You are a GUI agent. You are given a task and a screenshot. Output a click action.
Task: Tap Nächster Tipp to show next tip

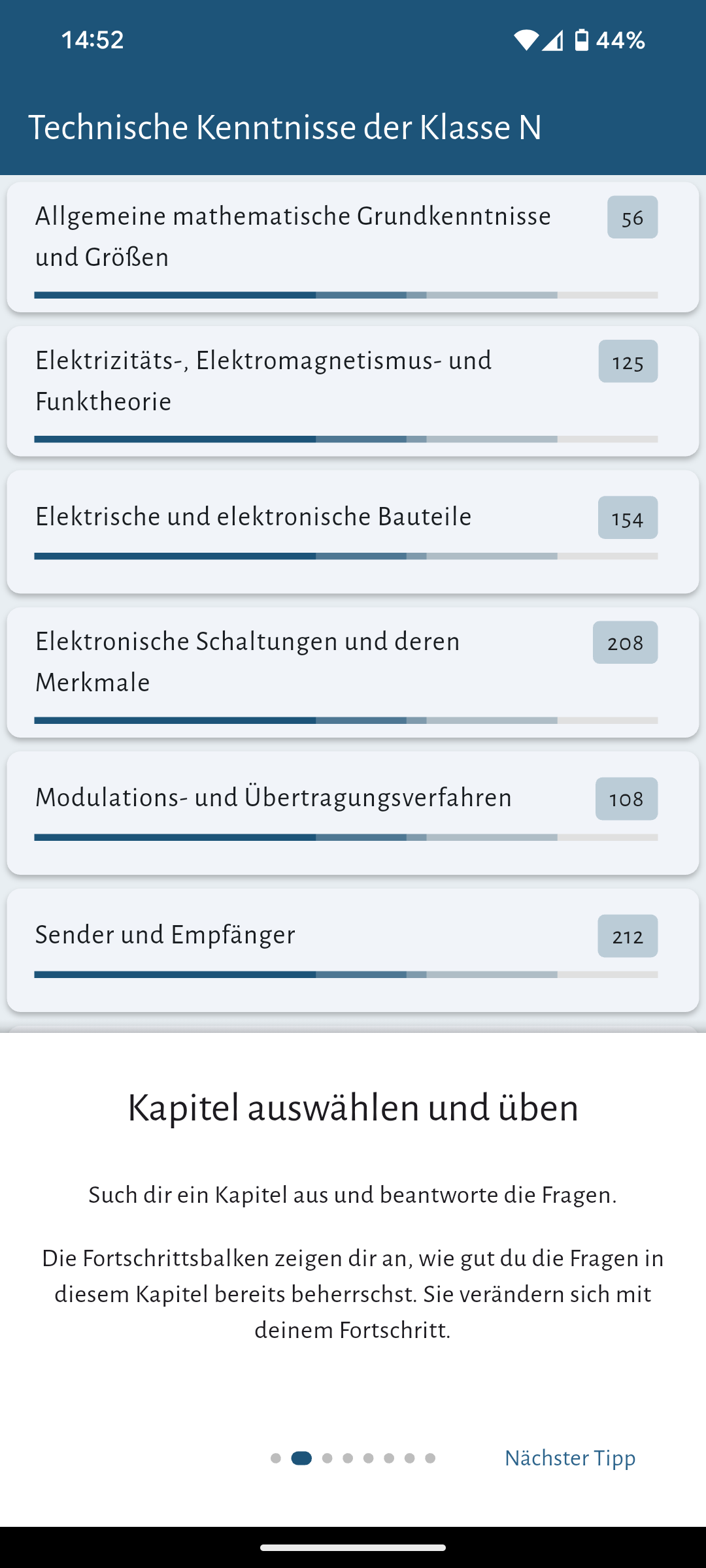569,1458
